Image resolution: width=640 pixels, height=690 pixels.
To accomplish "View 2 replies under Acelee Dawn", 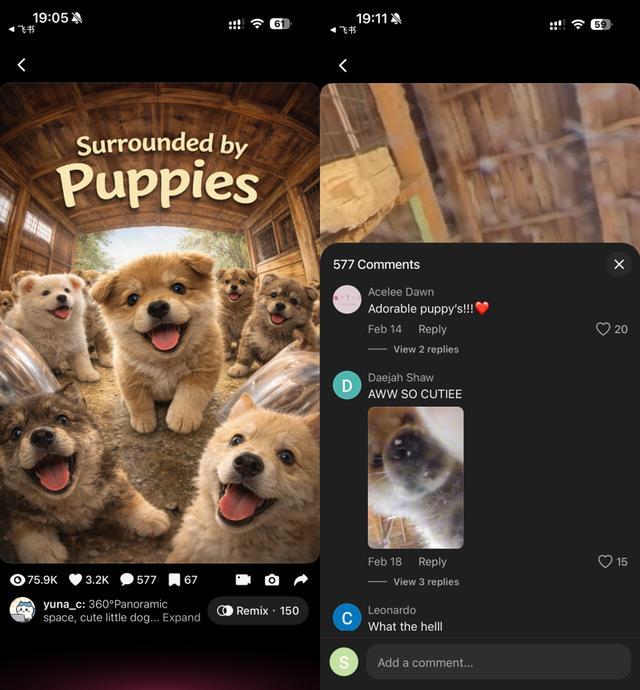I will [426, 349].
